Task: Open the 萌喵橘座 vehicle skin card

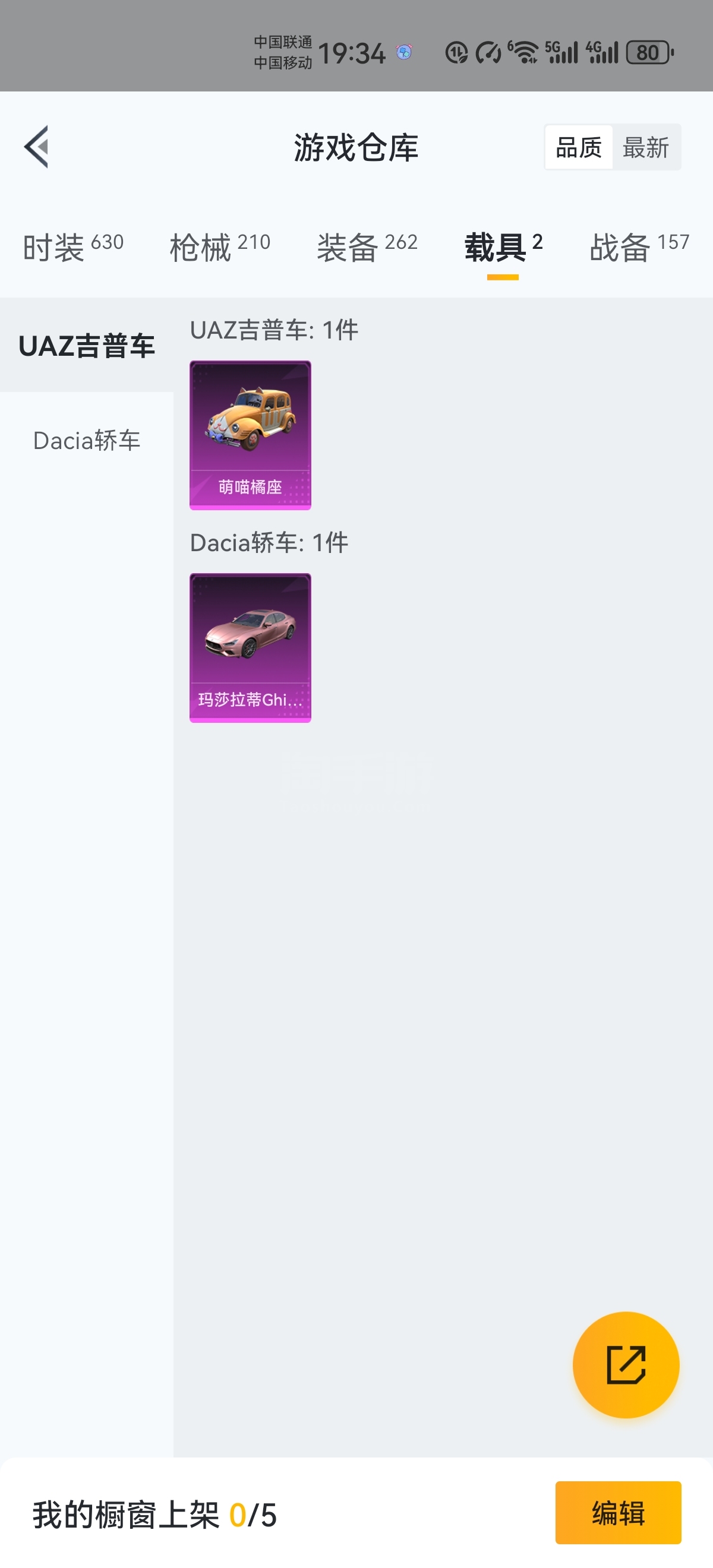Action: 250,435
